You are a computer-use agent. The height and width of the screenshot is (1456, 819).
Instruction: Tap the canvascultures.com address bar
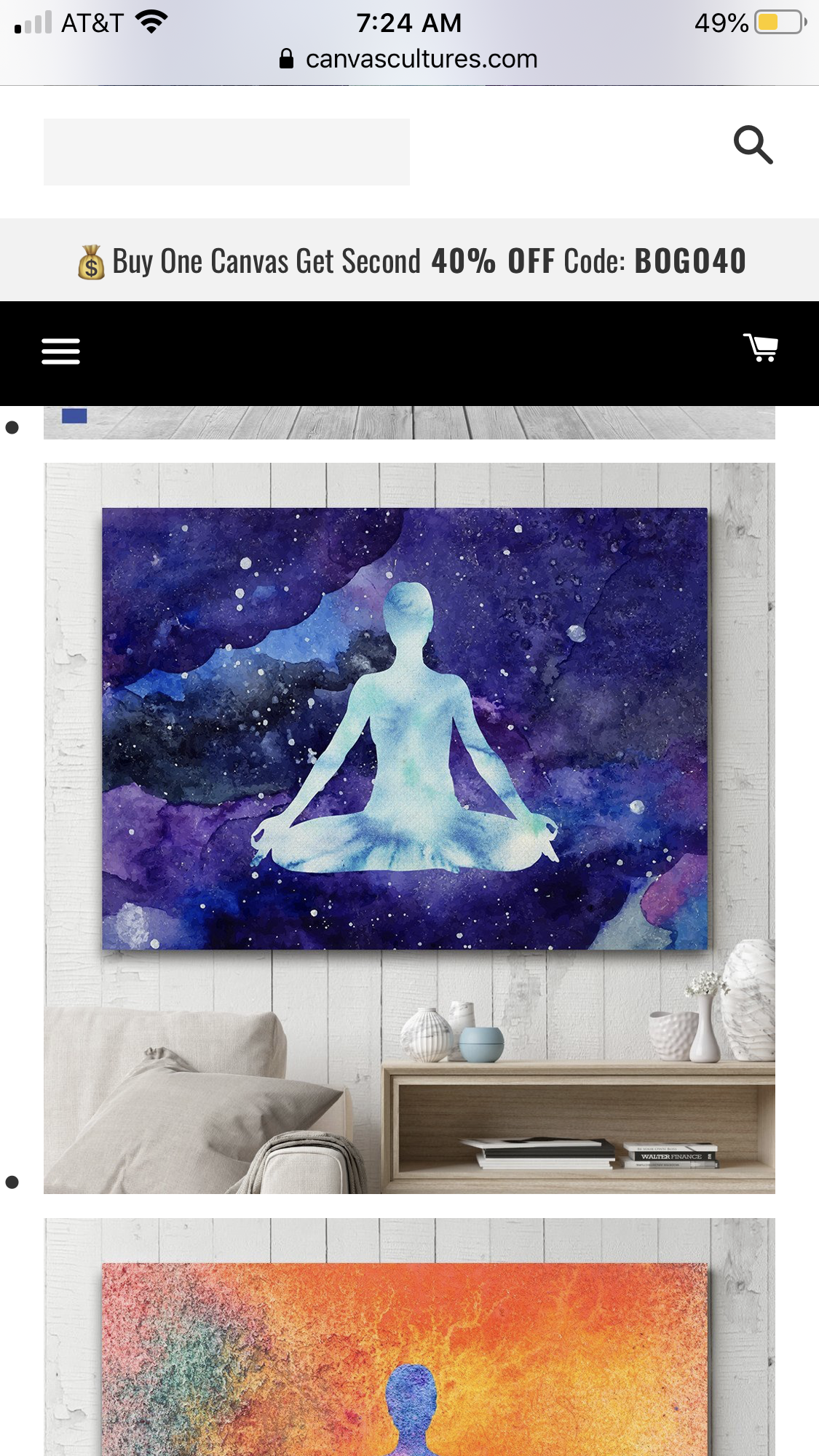pyautogui.click(x=409, y=59)
